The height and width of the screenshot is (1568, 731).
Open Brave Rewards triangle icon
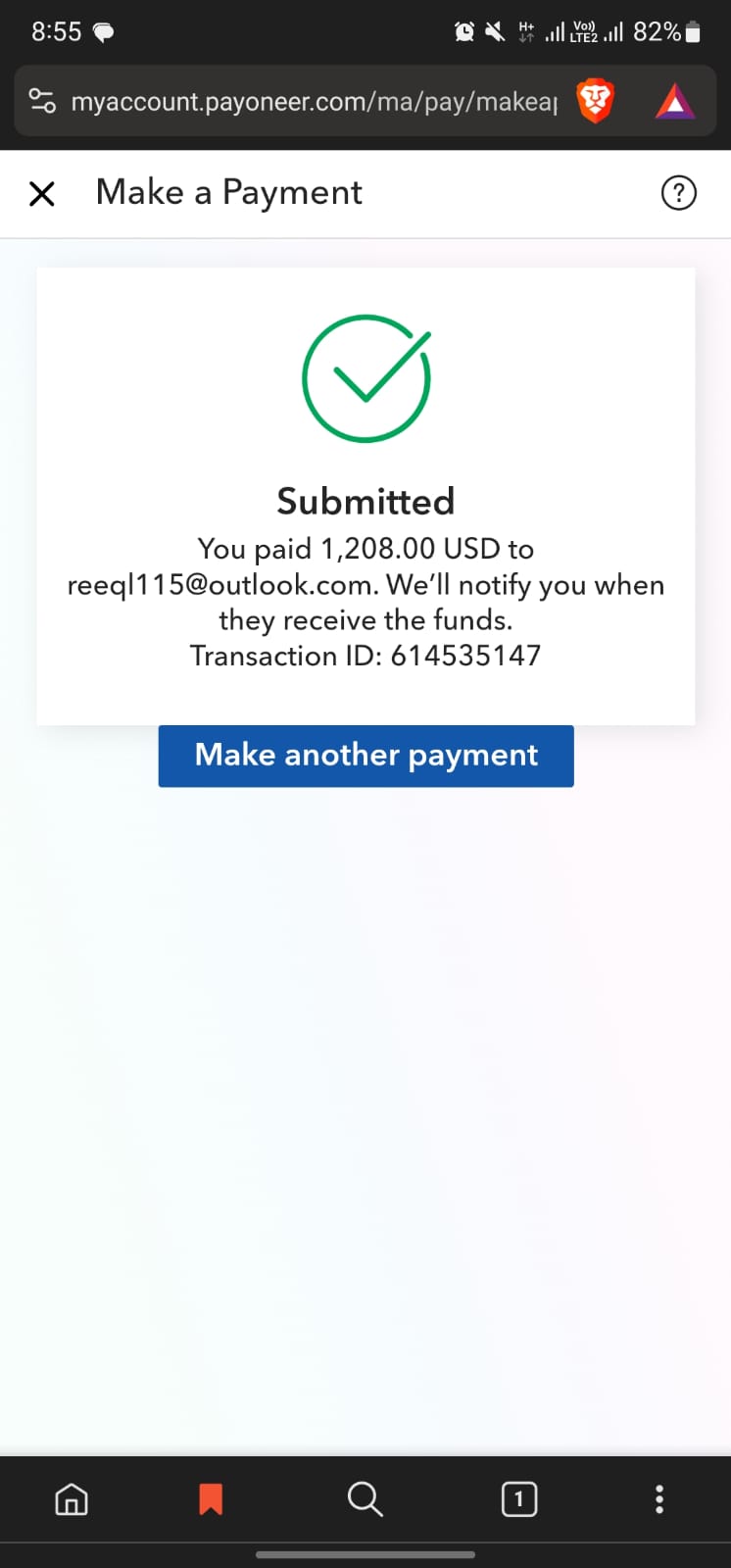tap(675, 101)
